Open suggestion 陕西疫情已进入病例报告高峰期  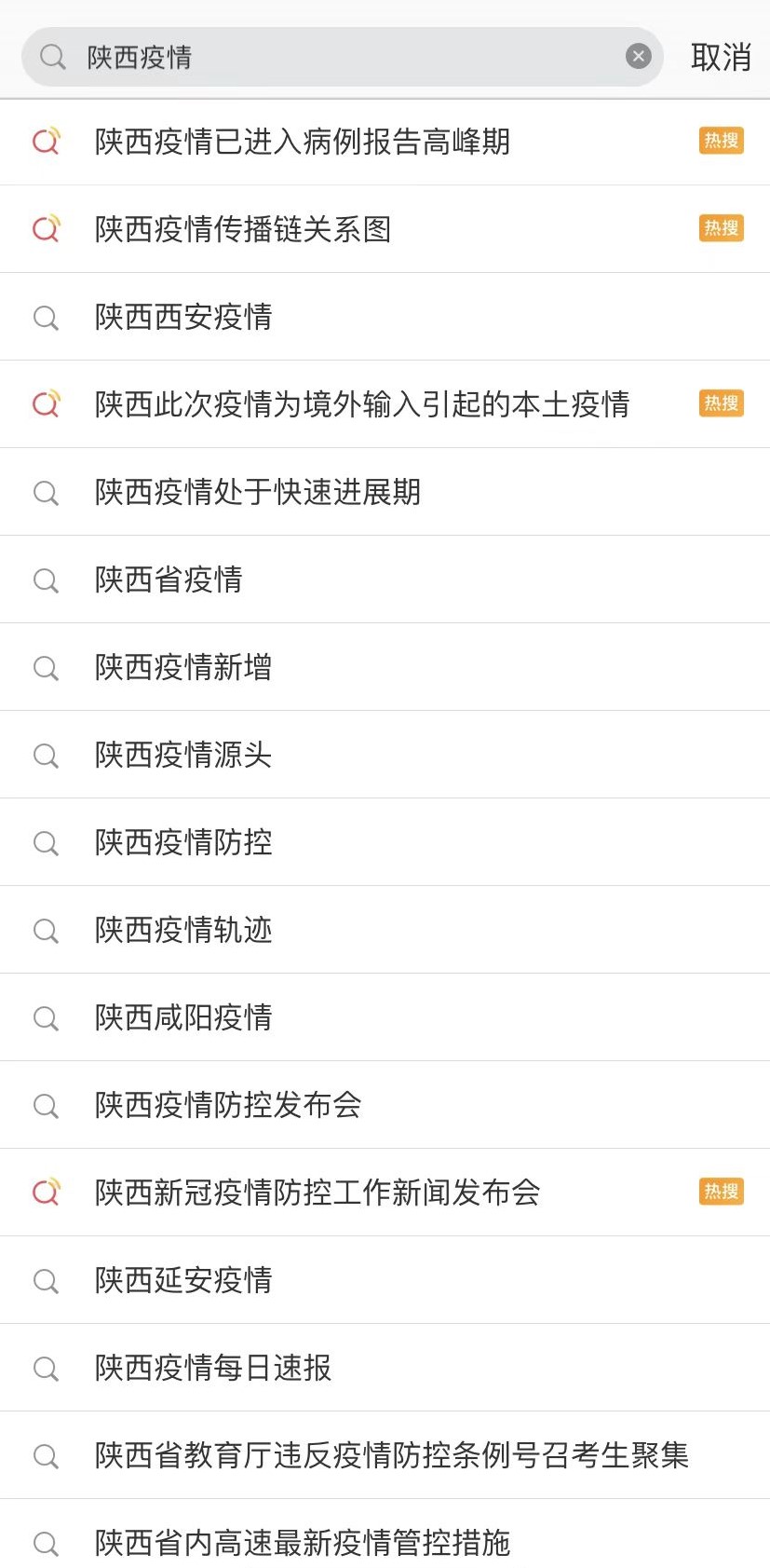point(303,142)
